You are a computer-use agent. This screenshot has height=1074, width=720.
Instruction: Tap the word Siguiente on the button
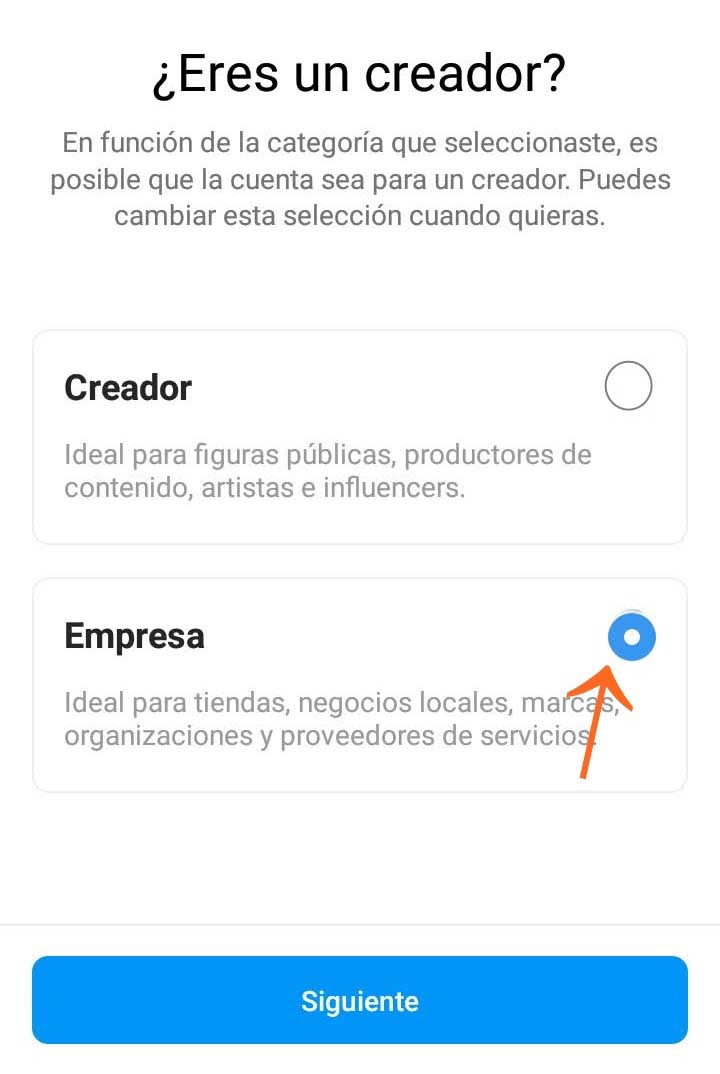(360, 1000)
